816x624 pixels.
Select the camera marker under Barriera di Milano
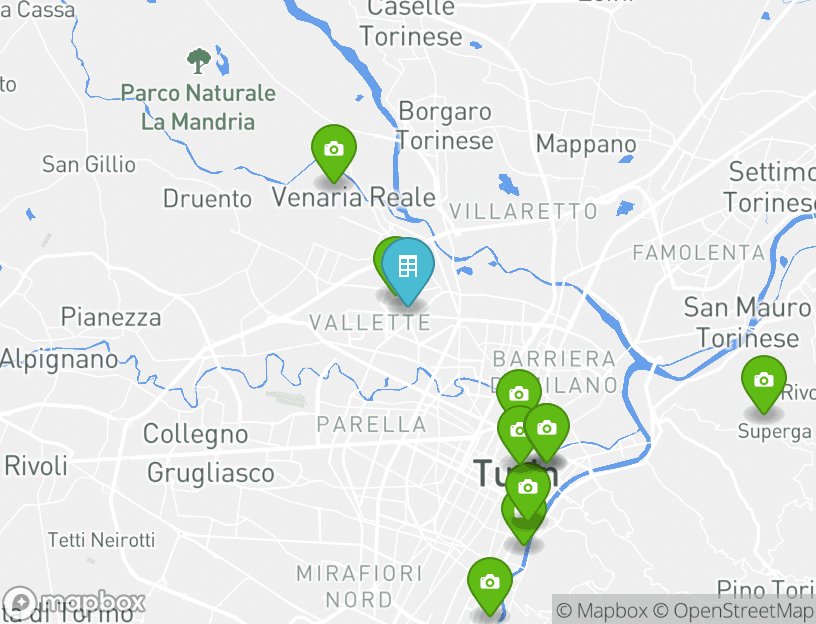[518, 393]
